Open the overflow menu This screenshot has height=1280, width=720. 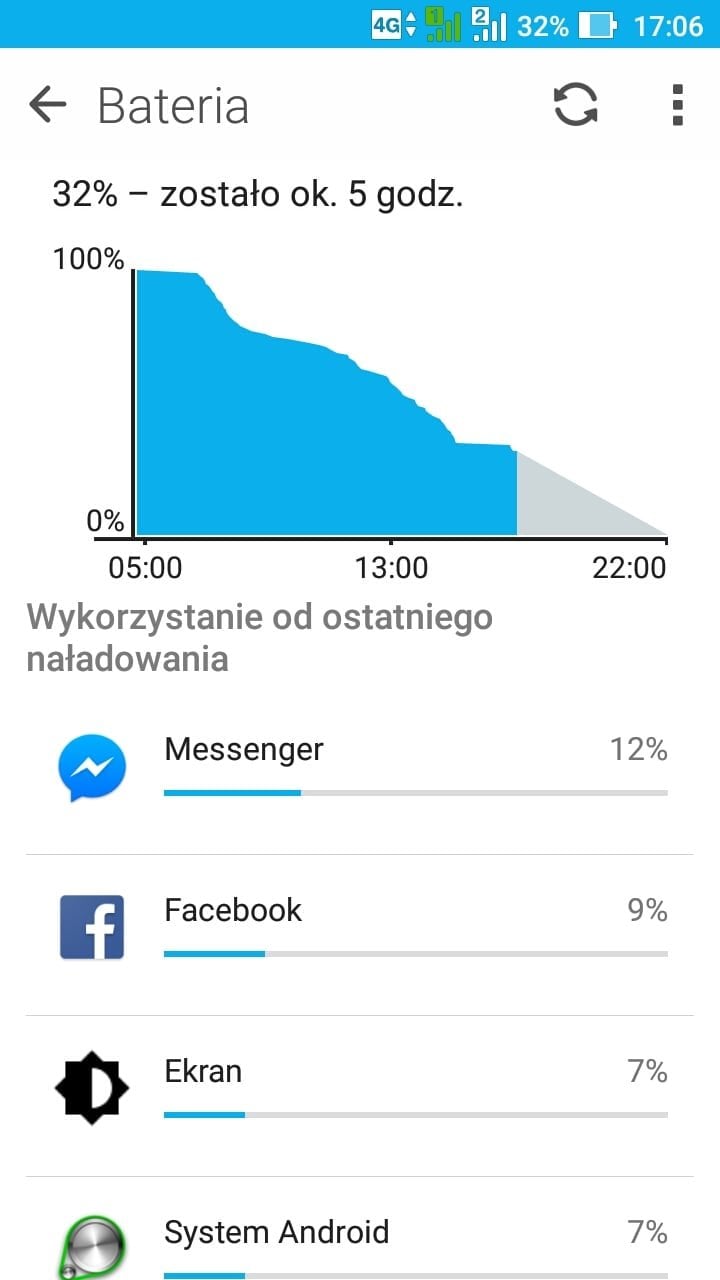click(678, 104)
